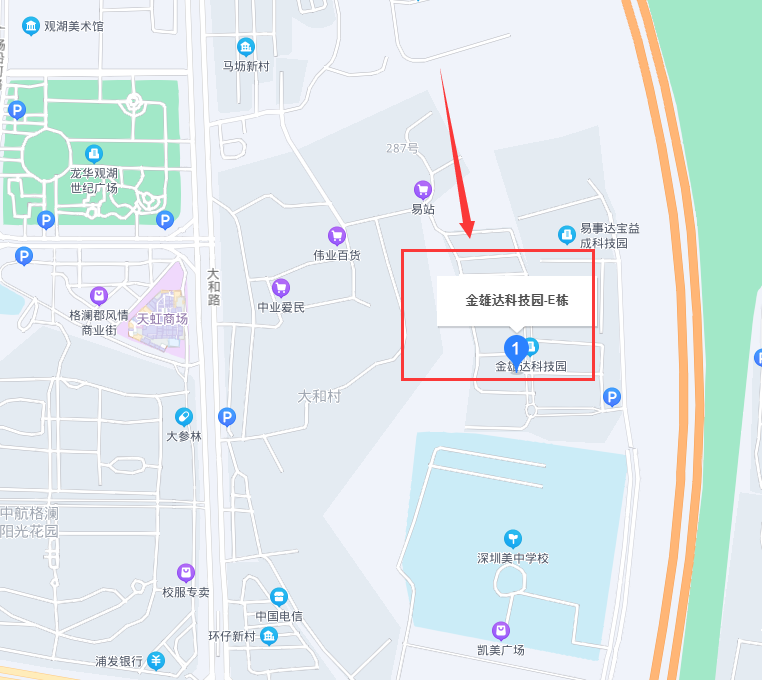Open the 凯美广场 marker
Viewport: 762px width, 680px height.
pos(500,631)
